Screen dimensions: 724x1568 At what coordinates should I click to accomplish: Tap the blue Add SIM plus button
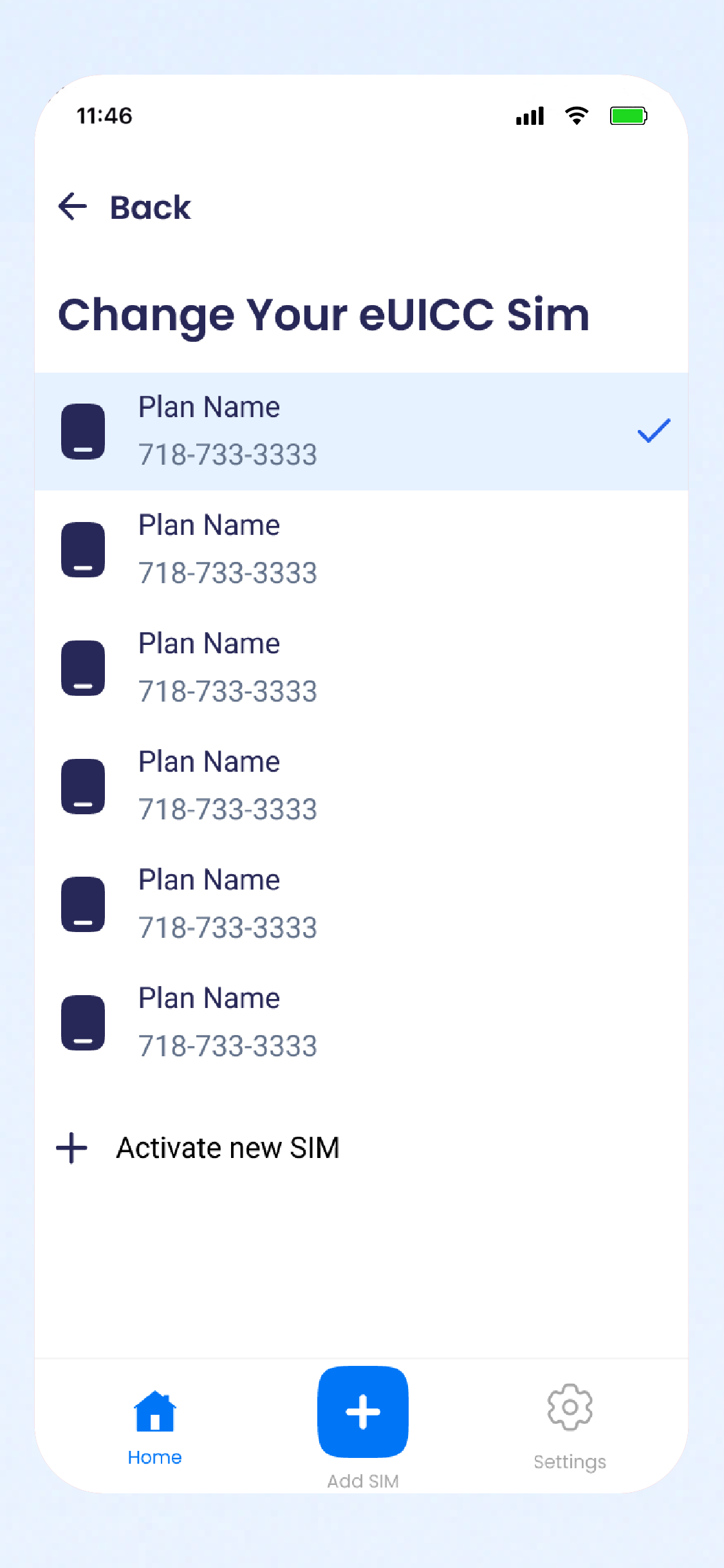(363, 1412)
